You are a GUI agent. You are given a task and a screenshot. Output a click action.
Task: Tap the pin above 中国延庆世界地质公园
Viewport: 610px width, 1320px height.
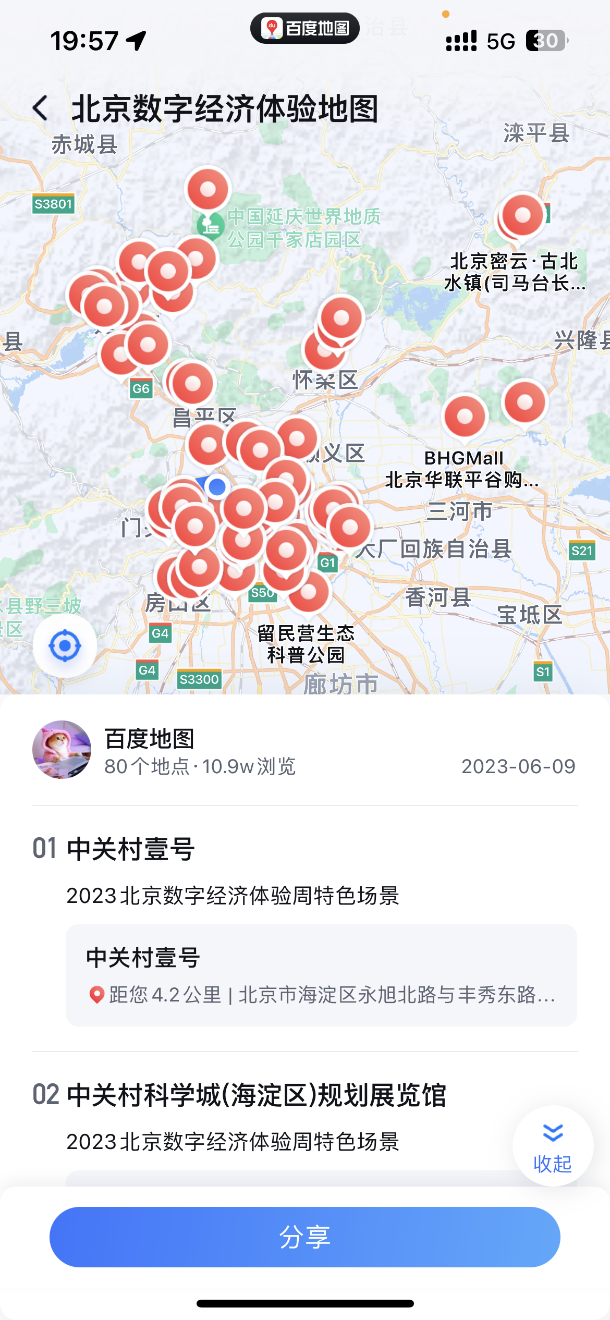tap(208, 187)
